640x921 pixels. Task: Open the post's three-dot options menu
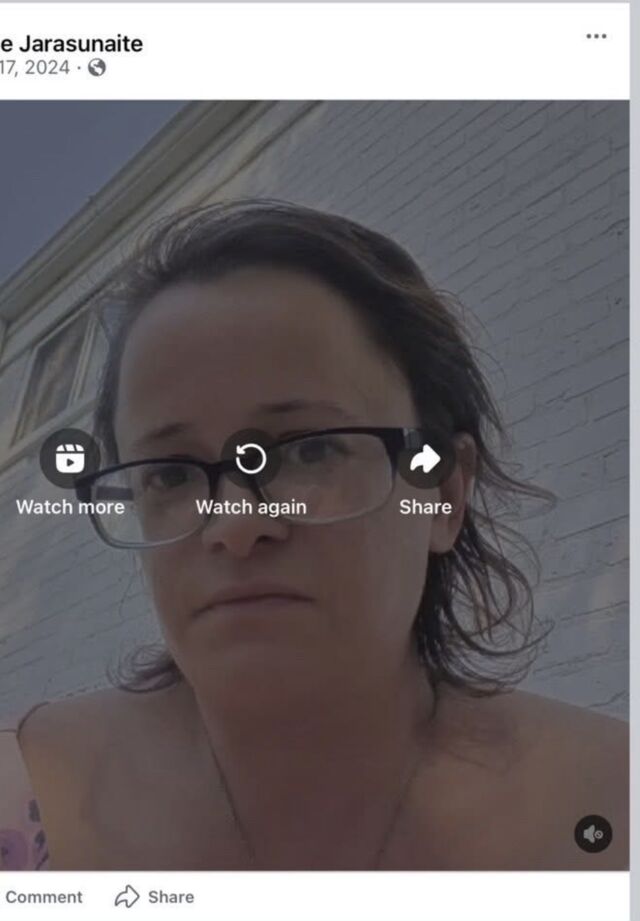point(596,36)
